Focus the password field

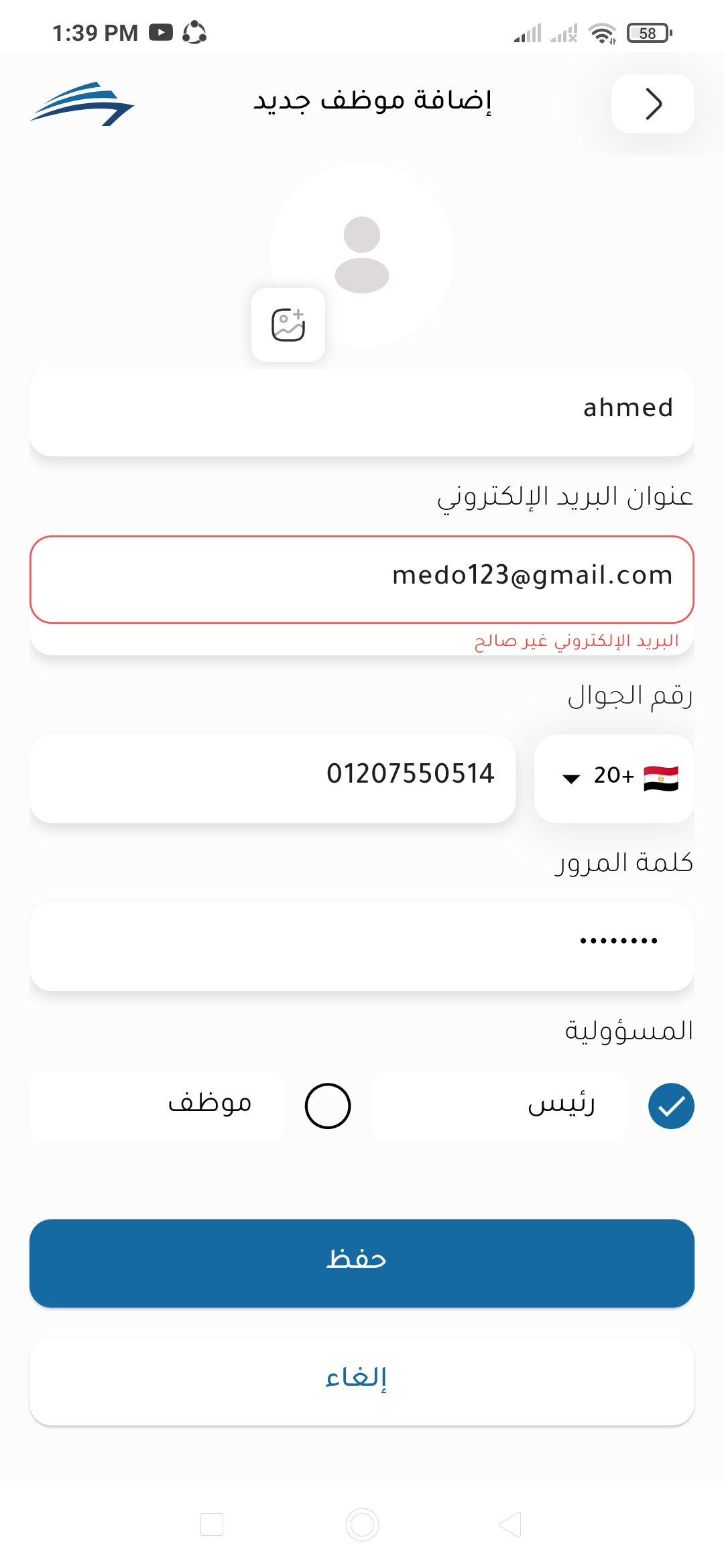(x=362, y=943)
